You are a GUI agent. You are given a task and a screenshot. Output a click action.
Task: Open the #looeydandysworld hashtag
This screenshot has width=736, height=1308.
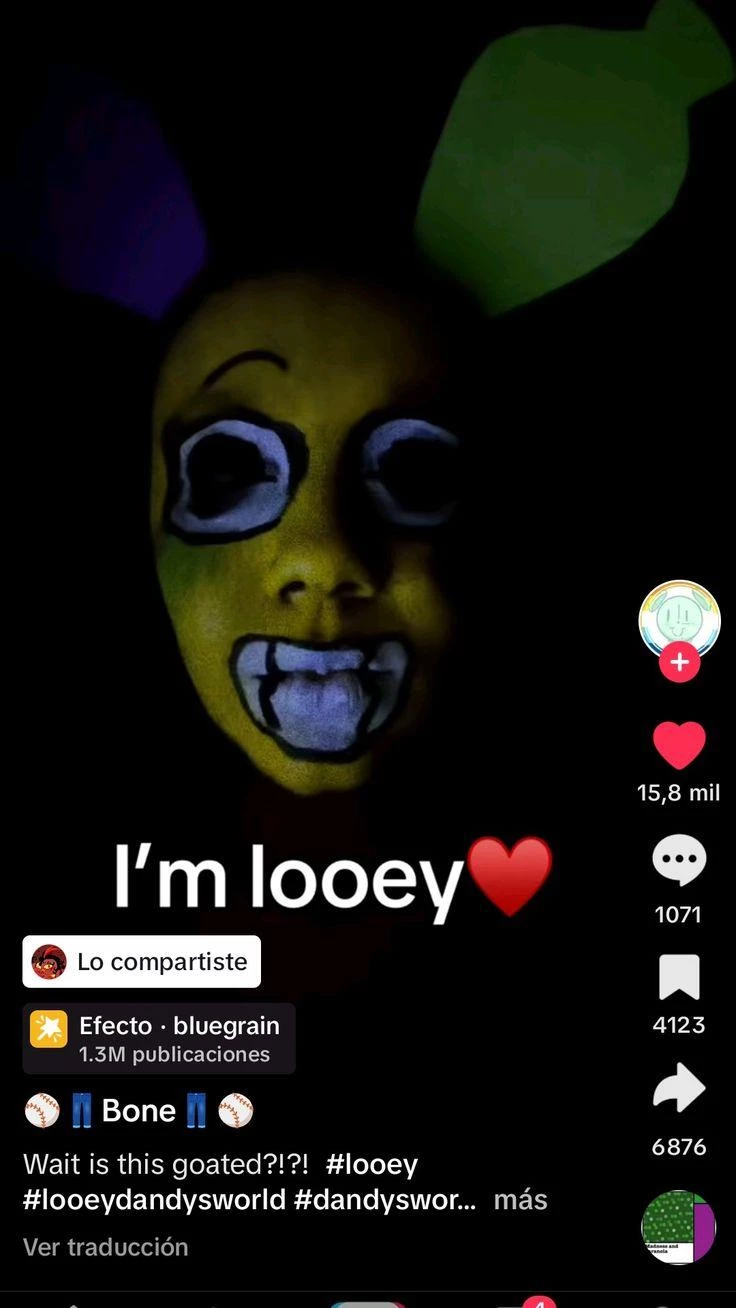tap(154, 1199)
